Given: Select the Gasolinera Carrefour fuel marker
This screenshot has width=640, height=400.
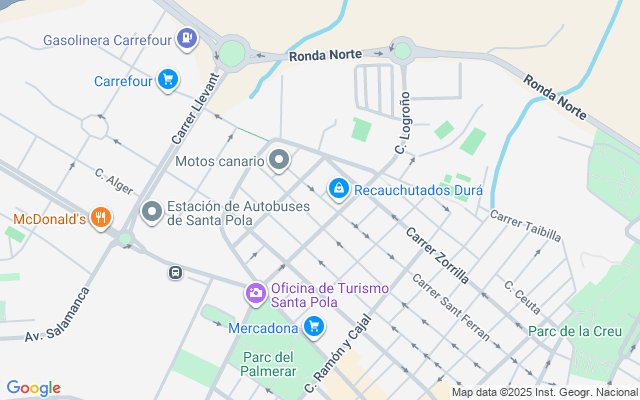Looking at the screenshot, I should tap(186, 40).
